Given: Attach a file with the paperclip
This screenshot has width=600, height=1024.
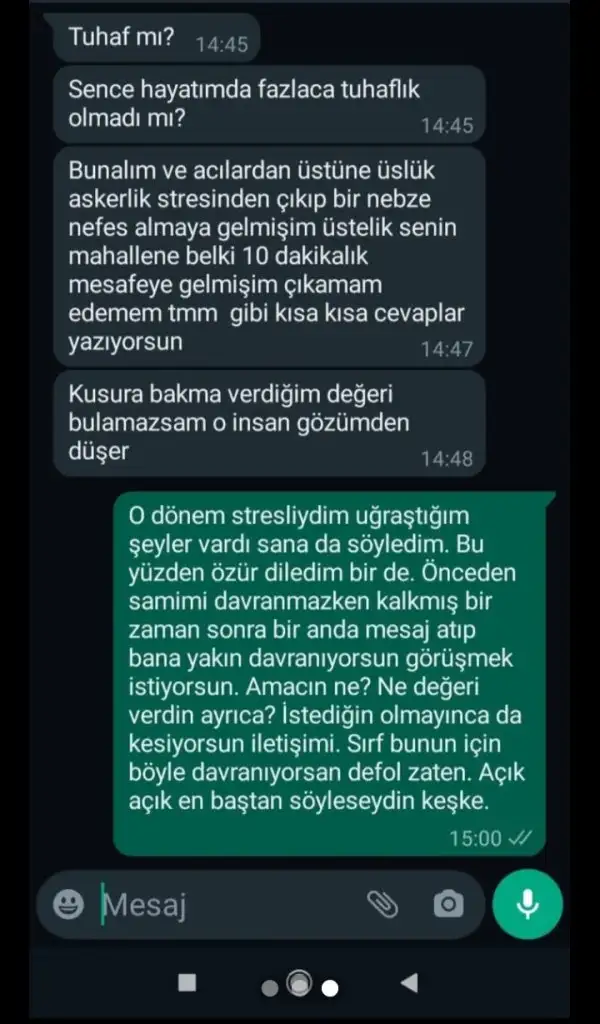Looking at the screenshot, I should click(x=382, y=905).
